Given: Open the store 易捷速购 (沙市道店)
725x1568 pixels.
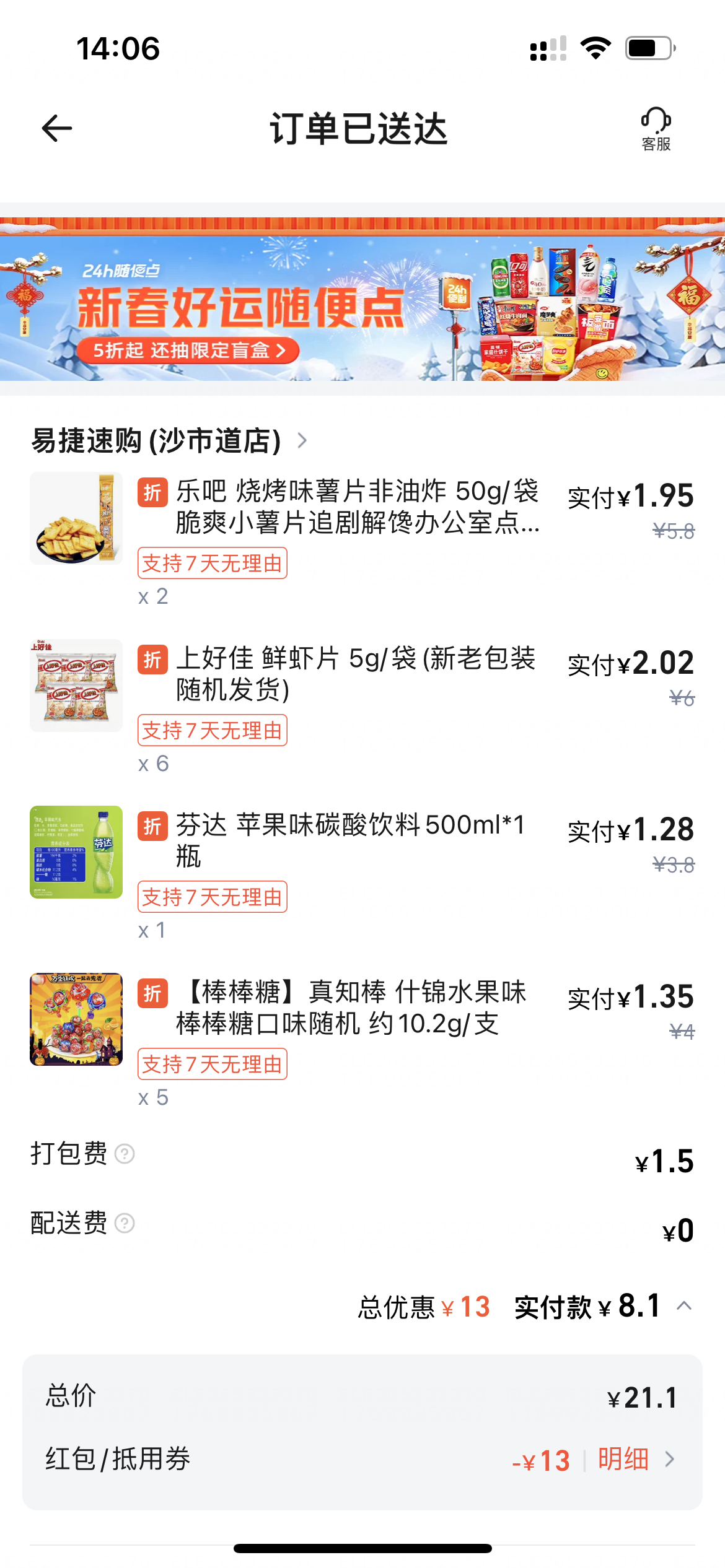Looking at the screenshot, I should point(169,441).
